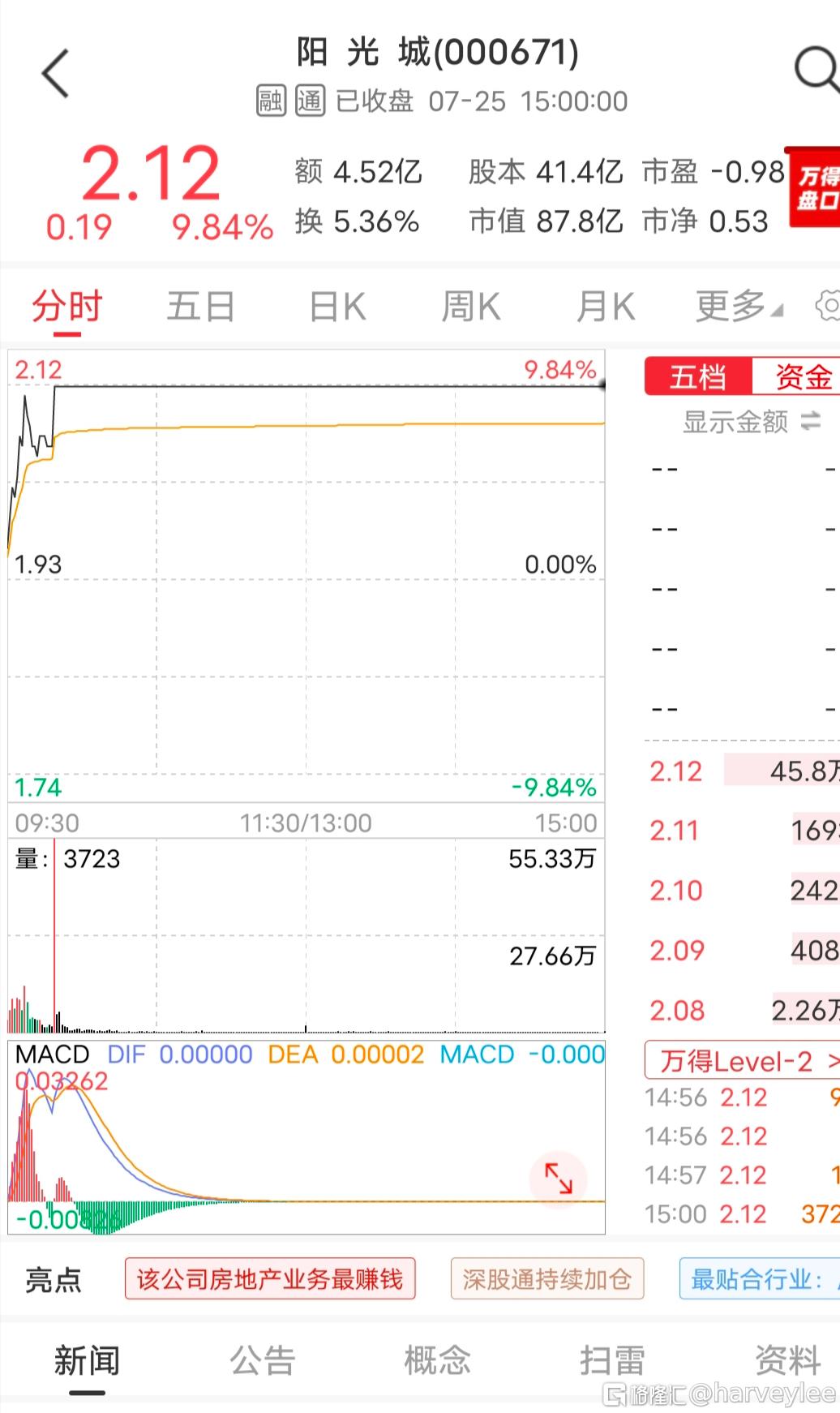Open the red 万得盘口 banner

point(814,187)
